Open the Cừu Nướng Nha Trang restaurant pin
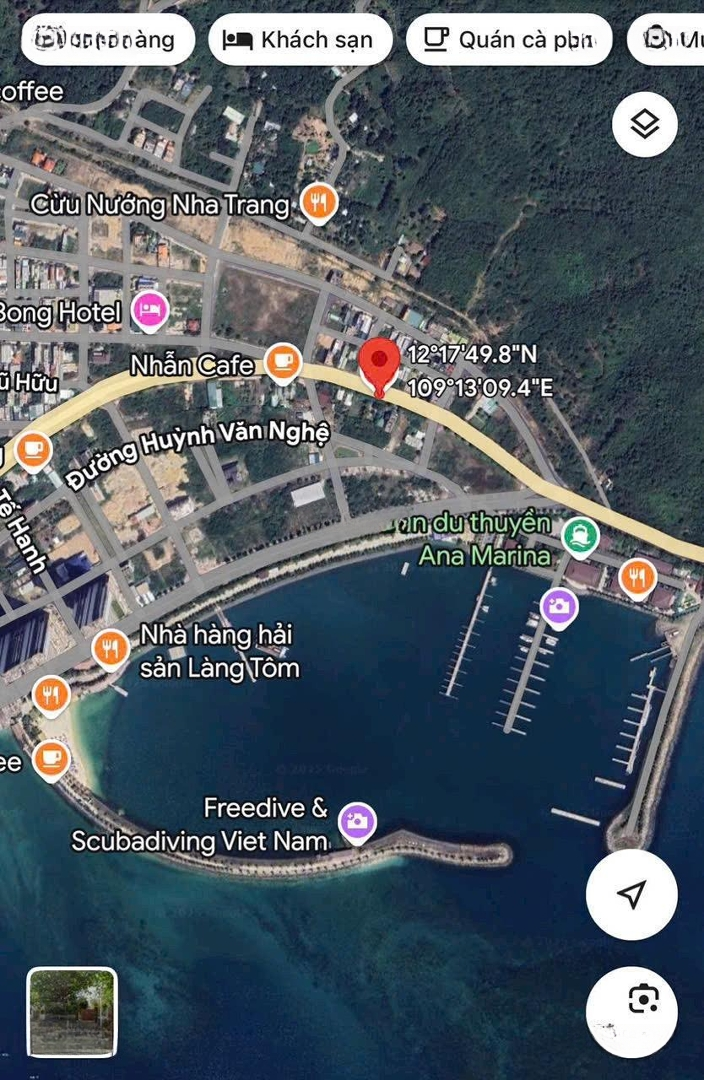This screenshot has height=1080, width=704. coord(319,203)
